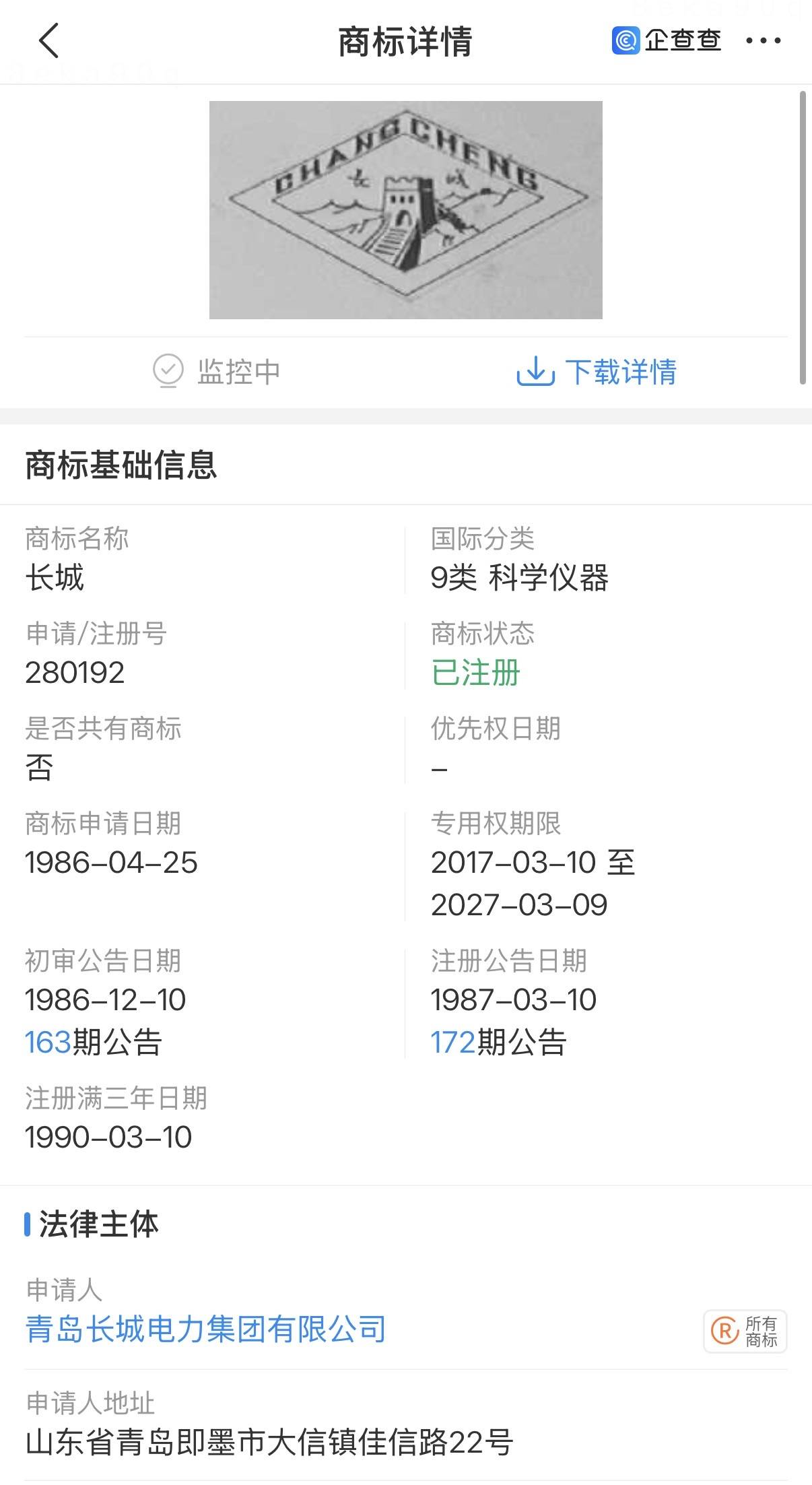Viewport: 812px width, 1485px height.
Task: View 所有商标 of the applicant
Action: pyautogui.click(x=745, y=1331)
